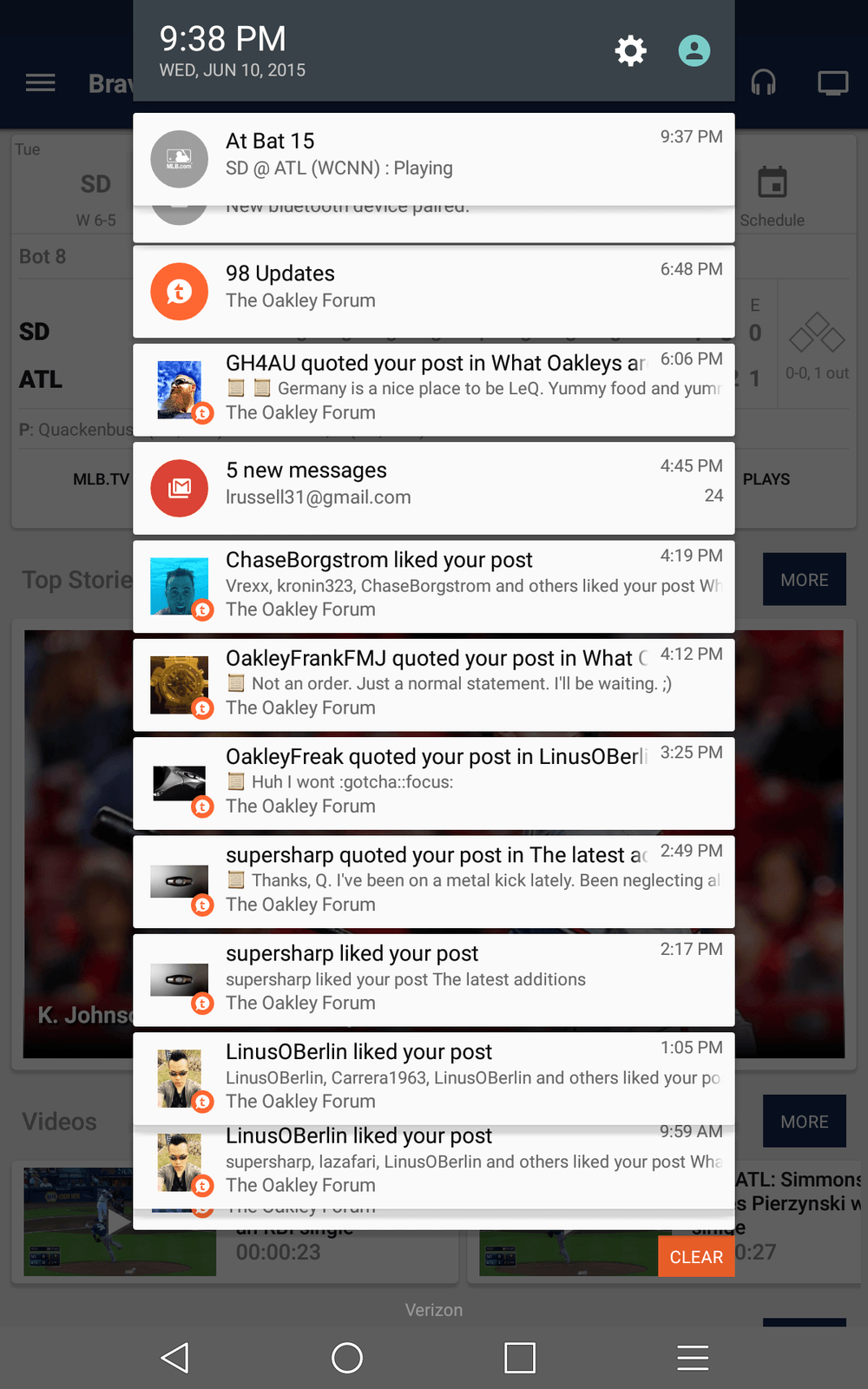The width and height of the screenshot is (868, 1389).
Task: Tap the headphones audio icon in the status bar
Action: (x=765, y=82)
